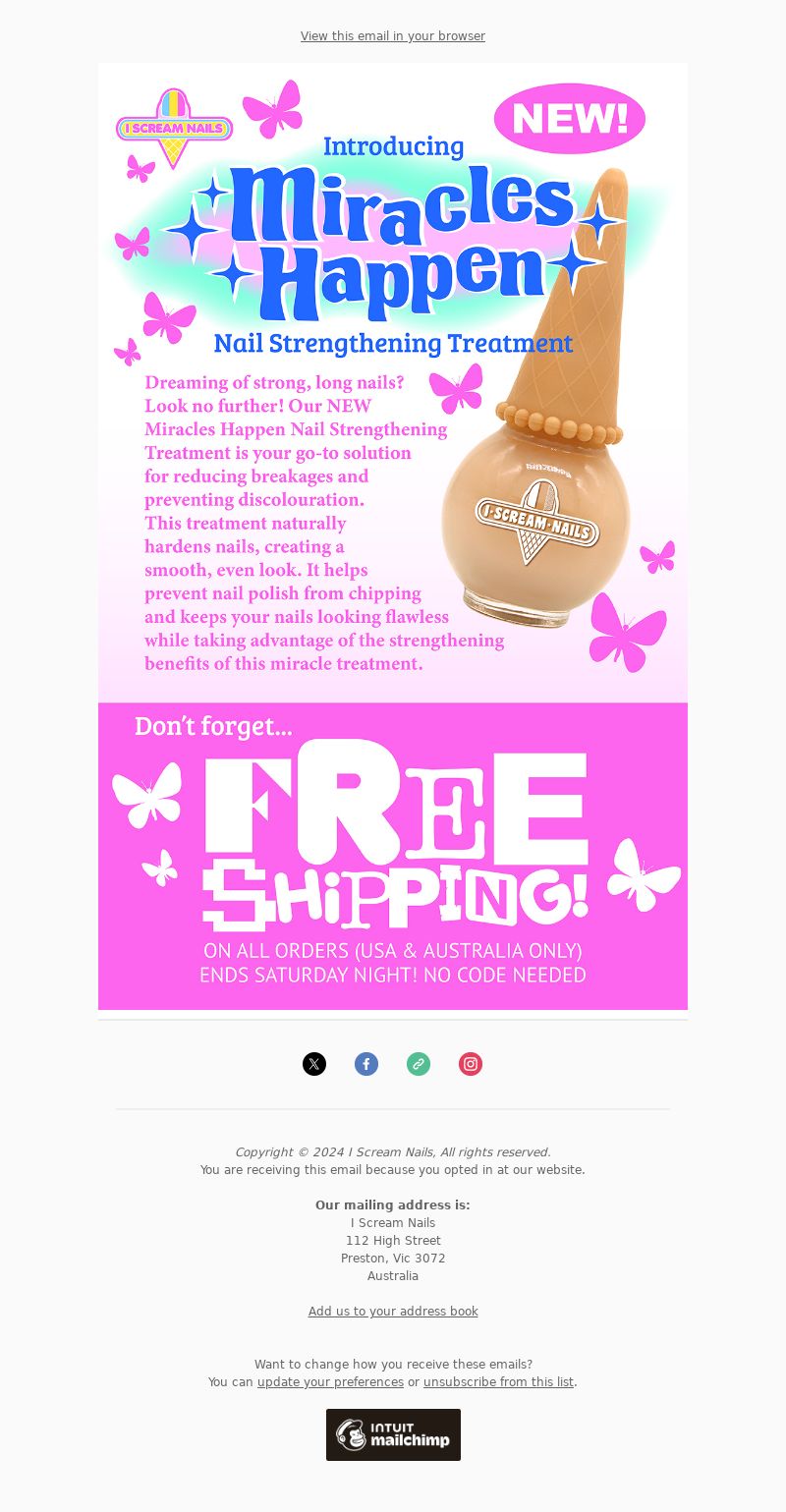786x1512 pixels.
Task: Visit the X (Twitter) profile icon
Action: click(x=314, y=1064)
